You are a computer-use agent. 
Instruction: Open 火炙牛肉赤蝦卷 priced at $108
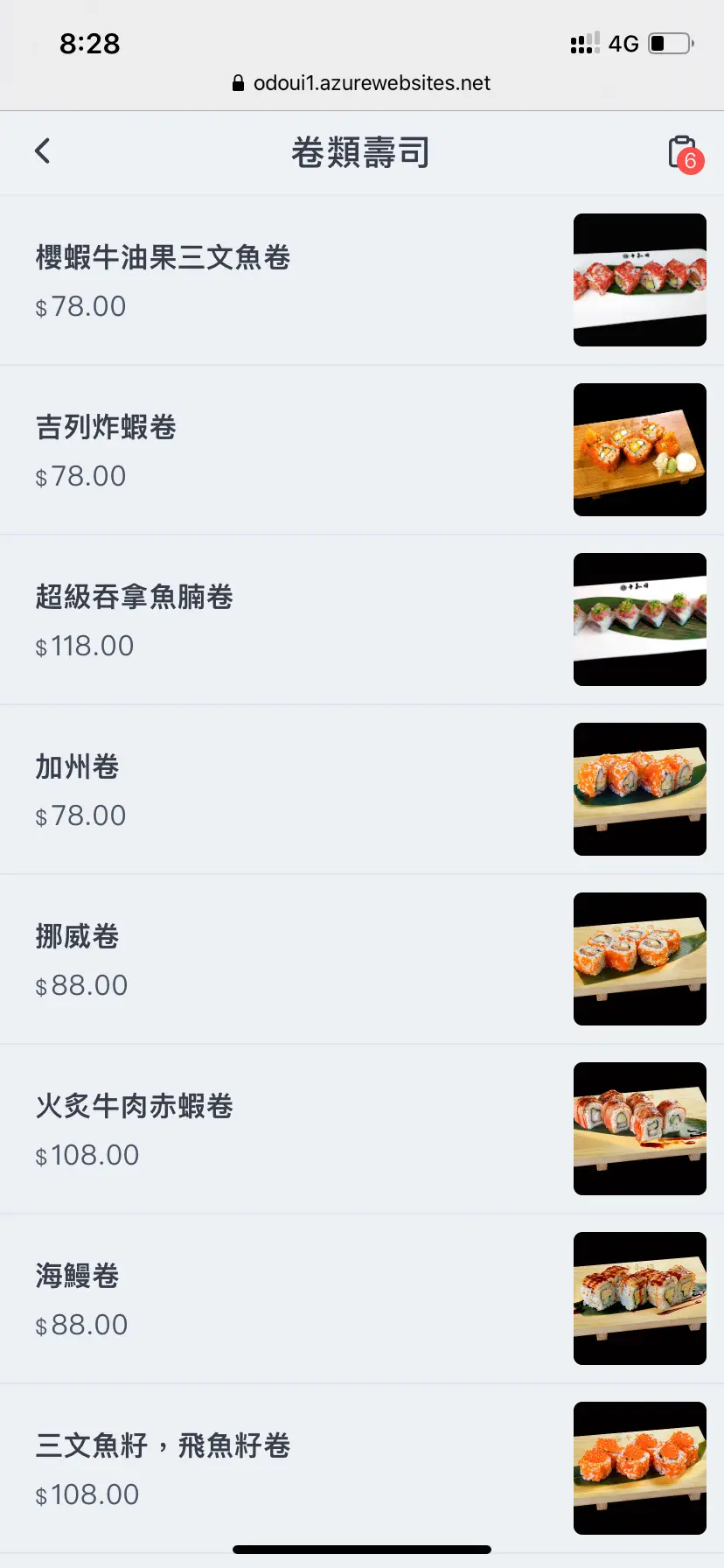tap(134, 1107)
